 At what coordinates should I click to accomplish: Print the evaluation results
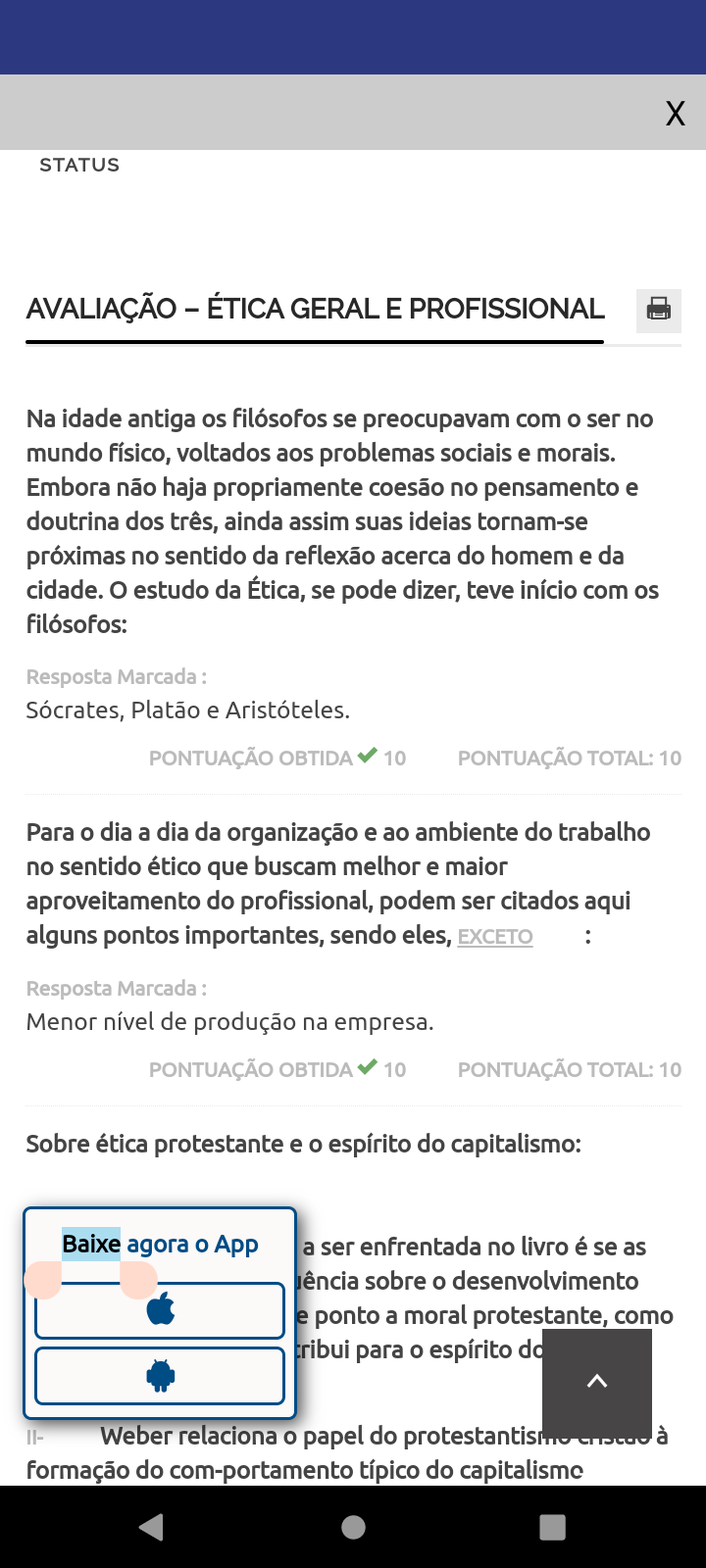[x=659, y=310]
